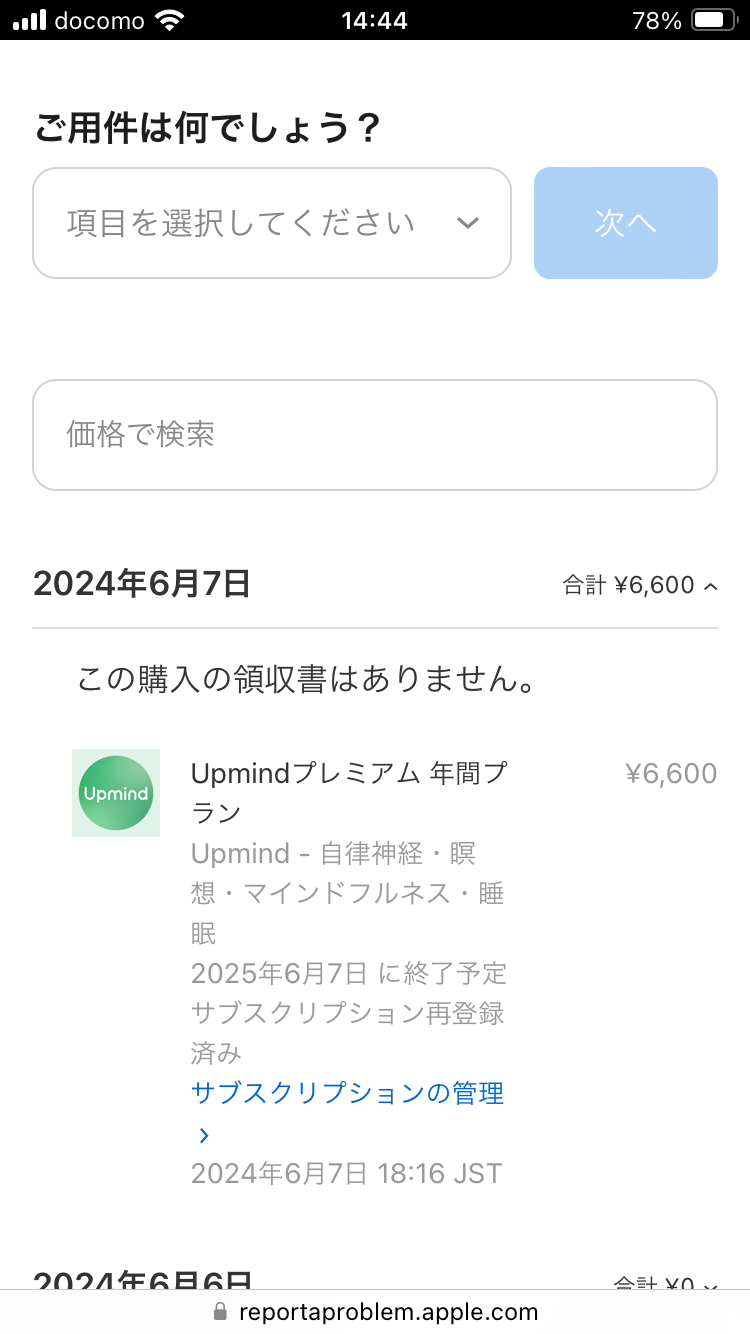Focus the 価格で検索 search field

tap(374, 435)
